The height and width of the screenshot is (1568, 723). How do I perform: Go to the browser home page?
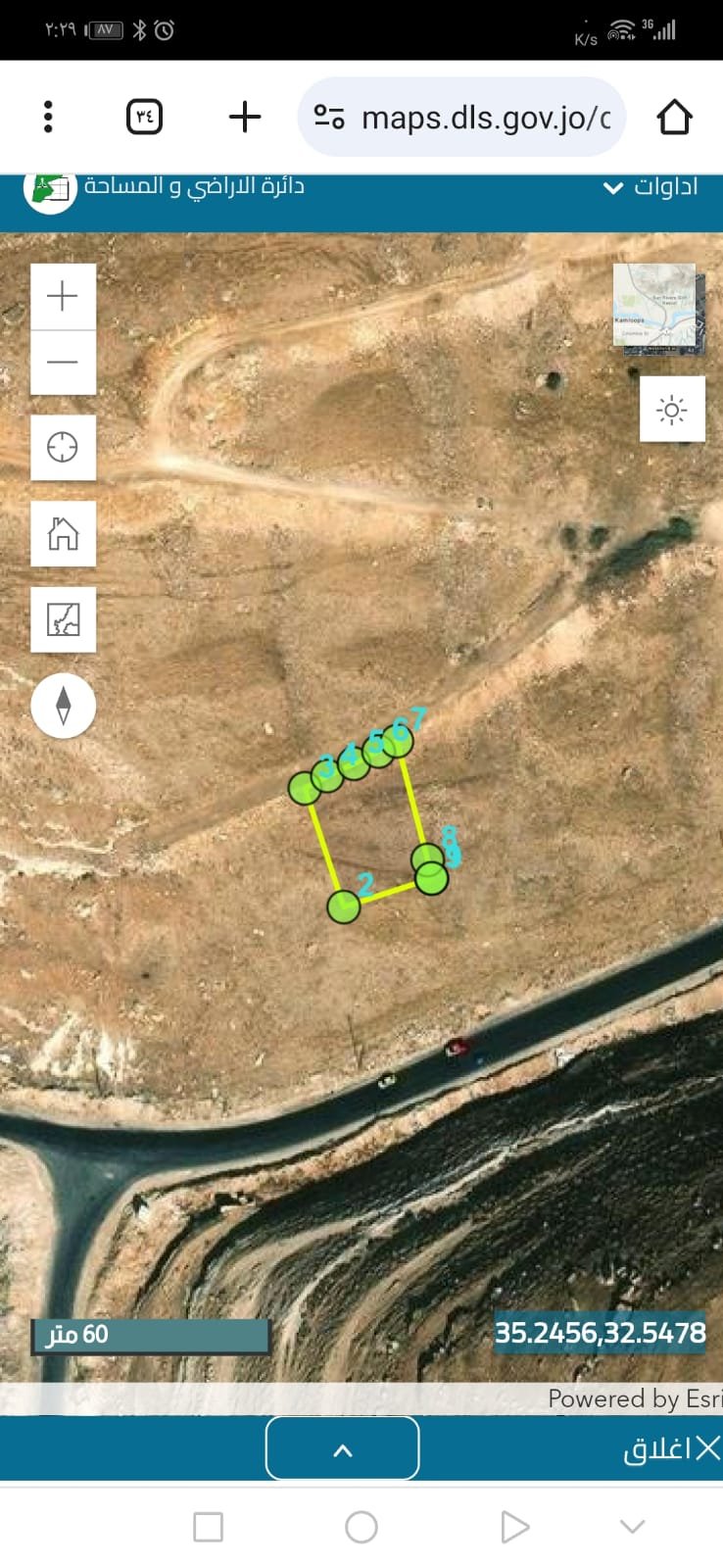coord(674,117)
